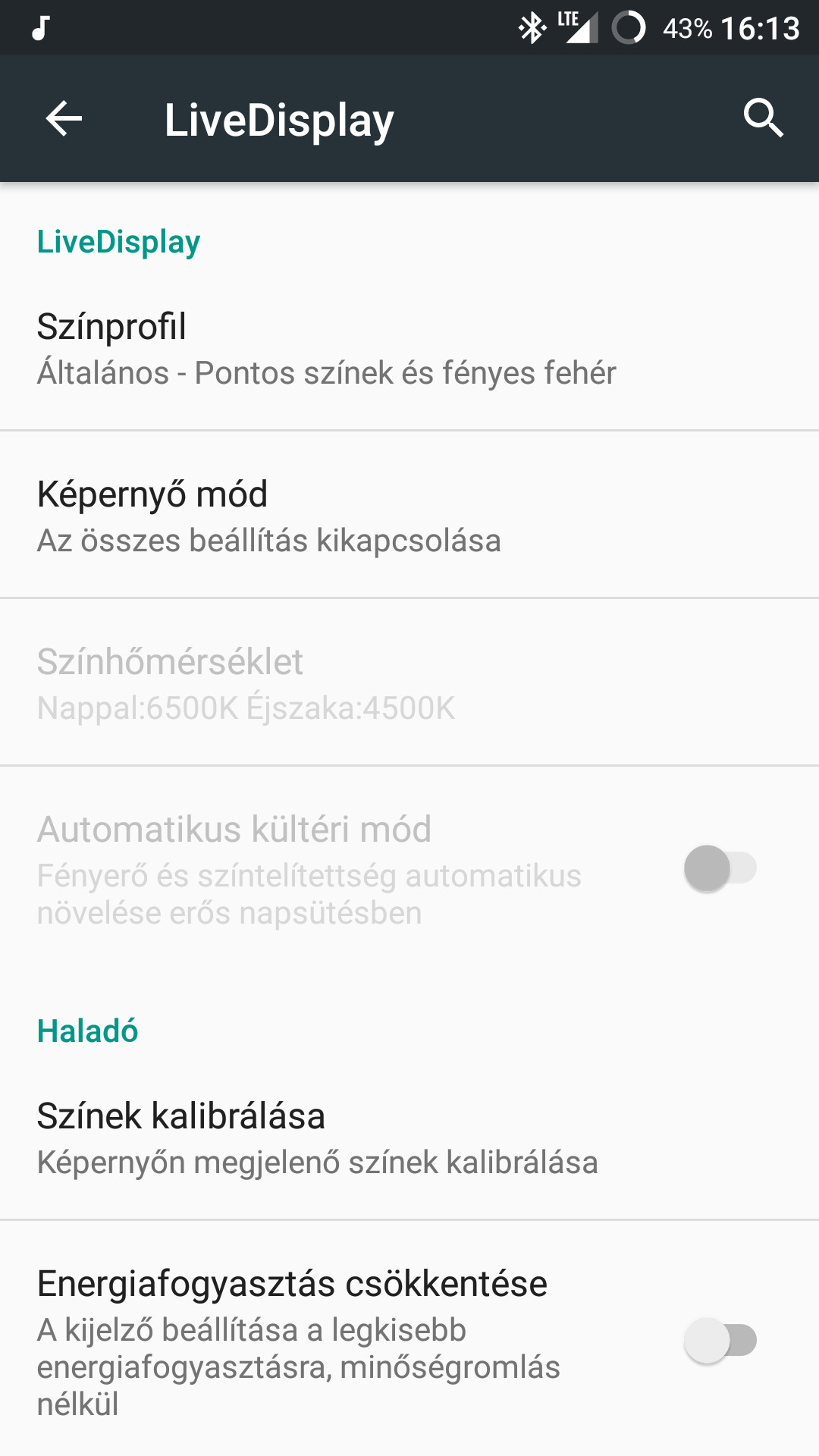Open the search magnifier icon

[x=763, y=118]
